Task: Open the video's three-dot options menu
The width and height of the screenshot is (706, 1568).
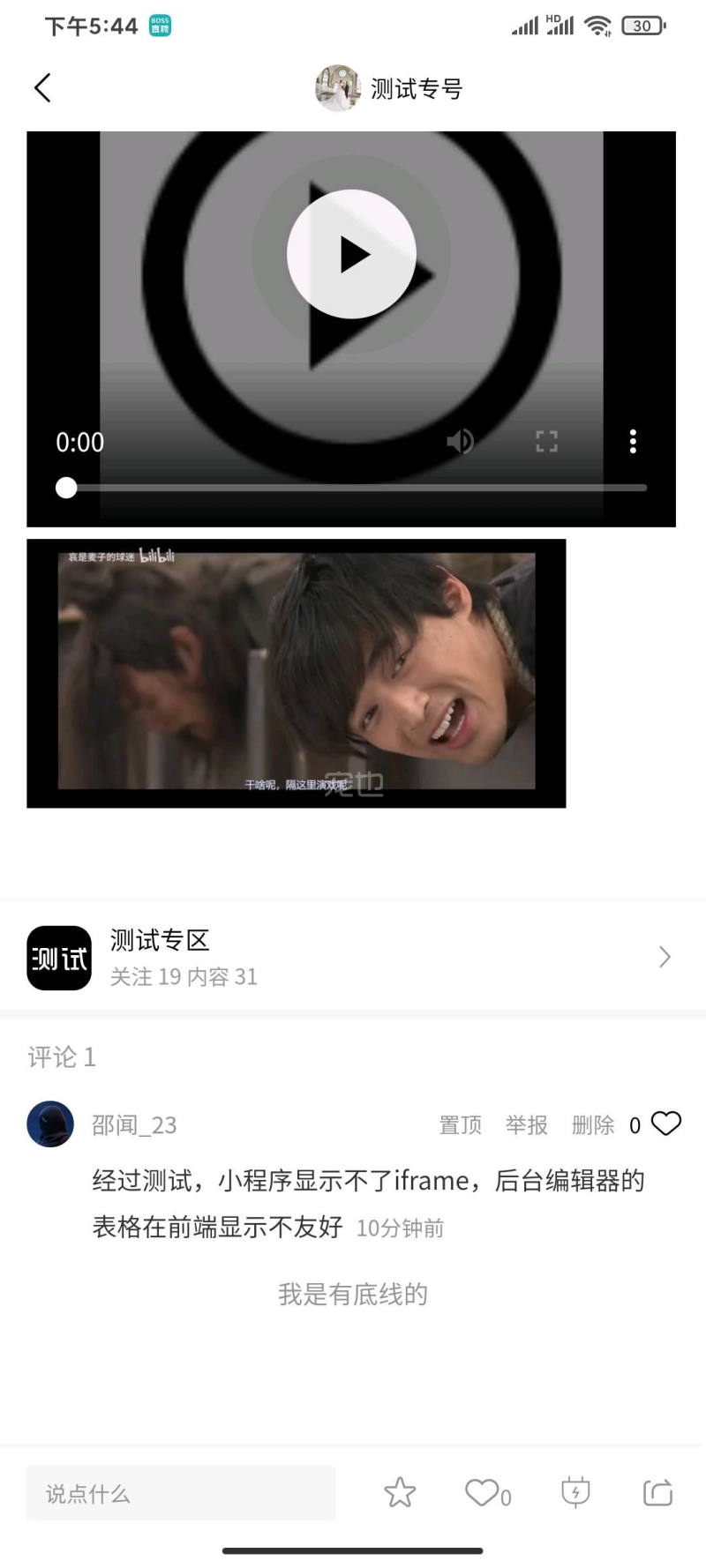Action: 632,441
